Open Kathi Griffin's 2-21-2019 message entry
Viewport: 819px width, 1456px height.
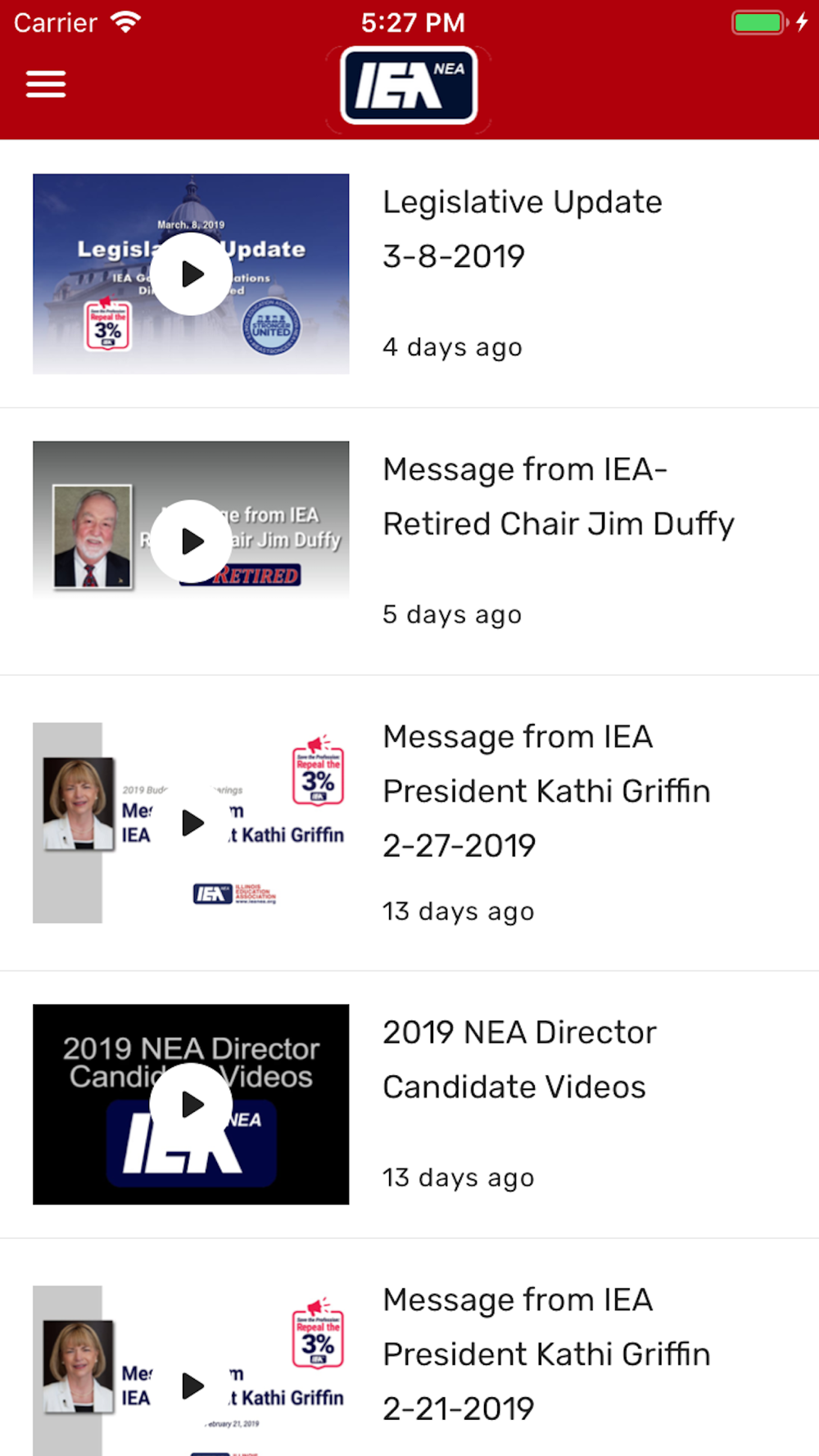click(x=546, y=1354)
